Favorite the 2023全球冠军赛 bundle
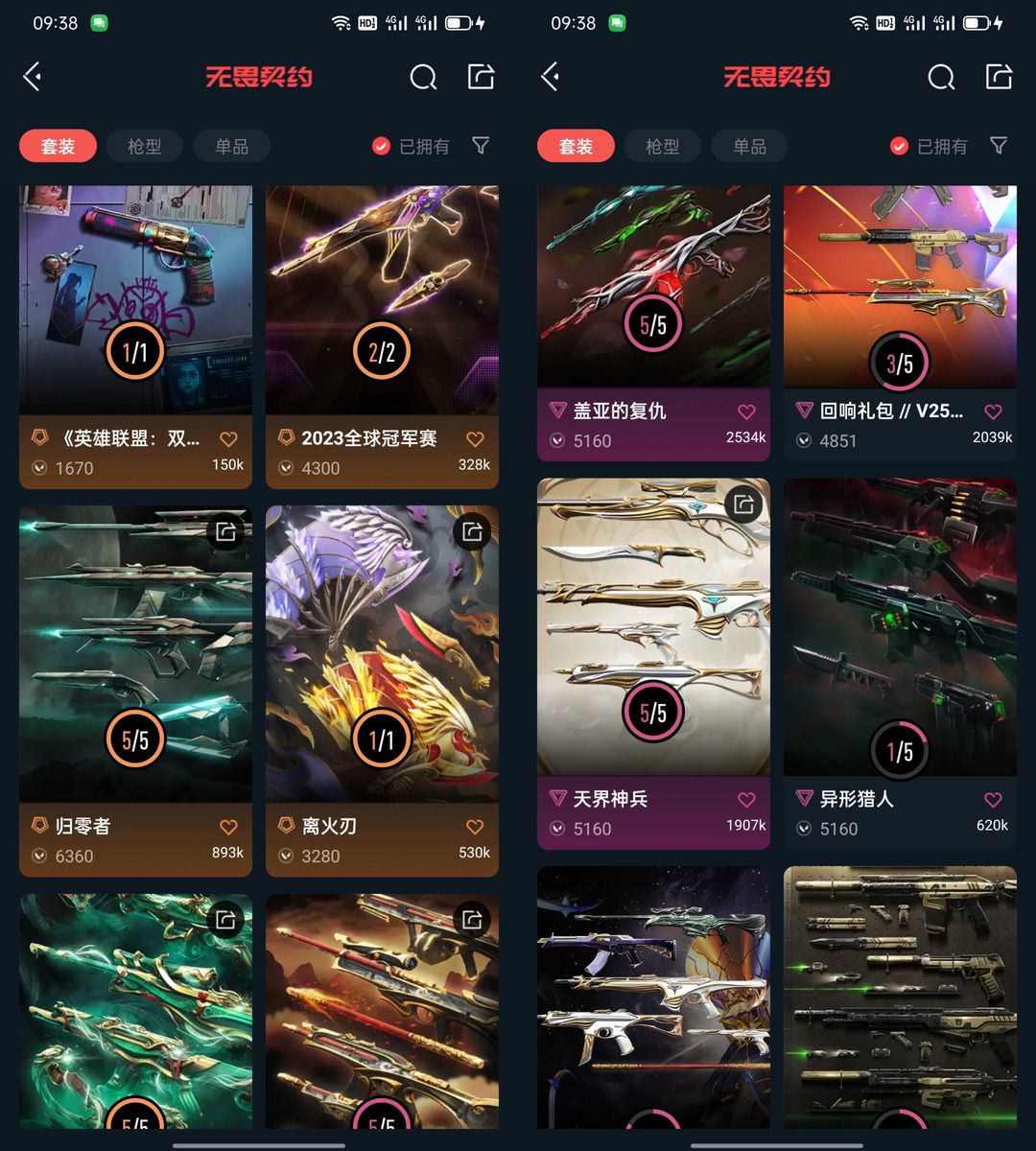 coord(475,439)
